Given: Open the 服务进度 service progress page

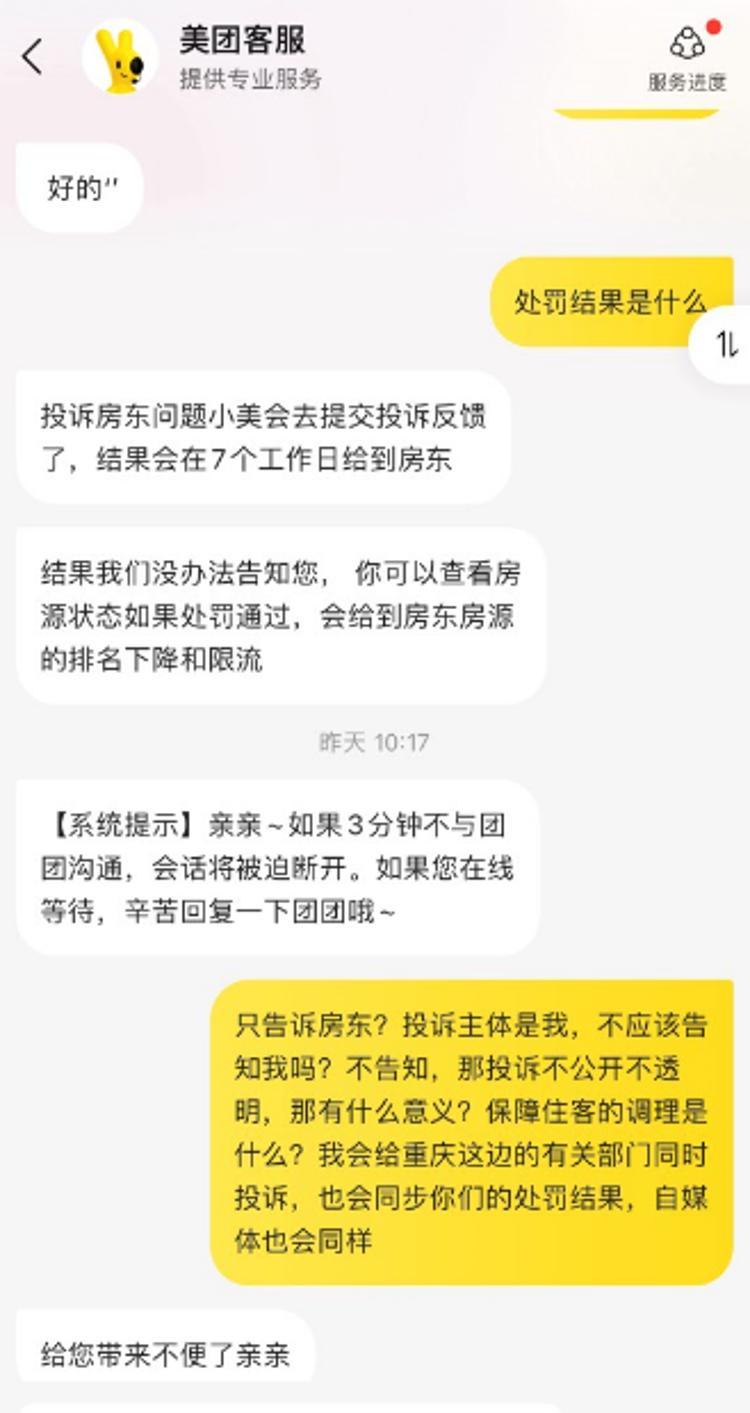Looking at the screenshot, I should click(687, 58).
